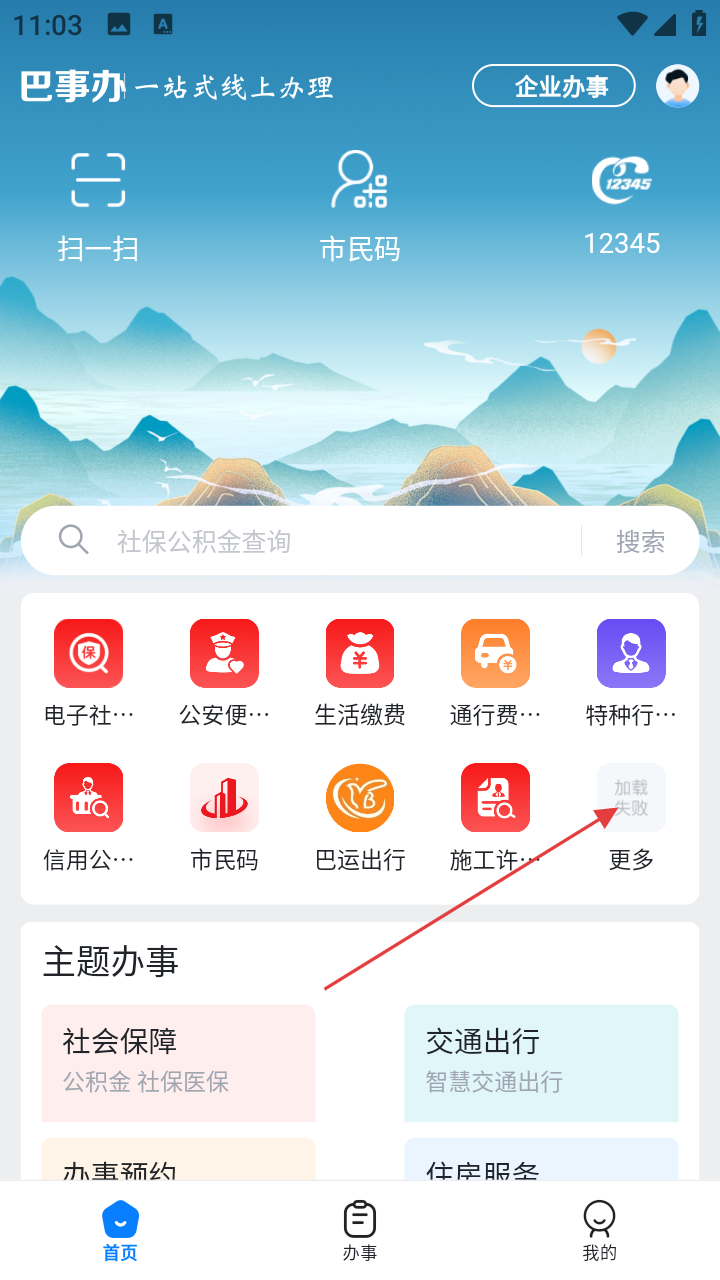720x1280 pixels.
Task: Select the 首页 tab
Action: point(120,1230)
